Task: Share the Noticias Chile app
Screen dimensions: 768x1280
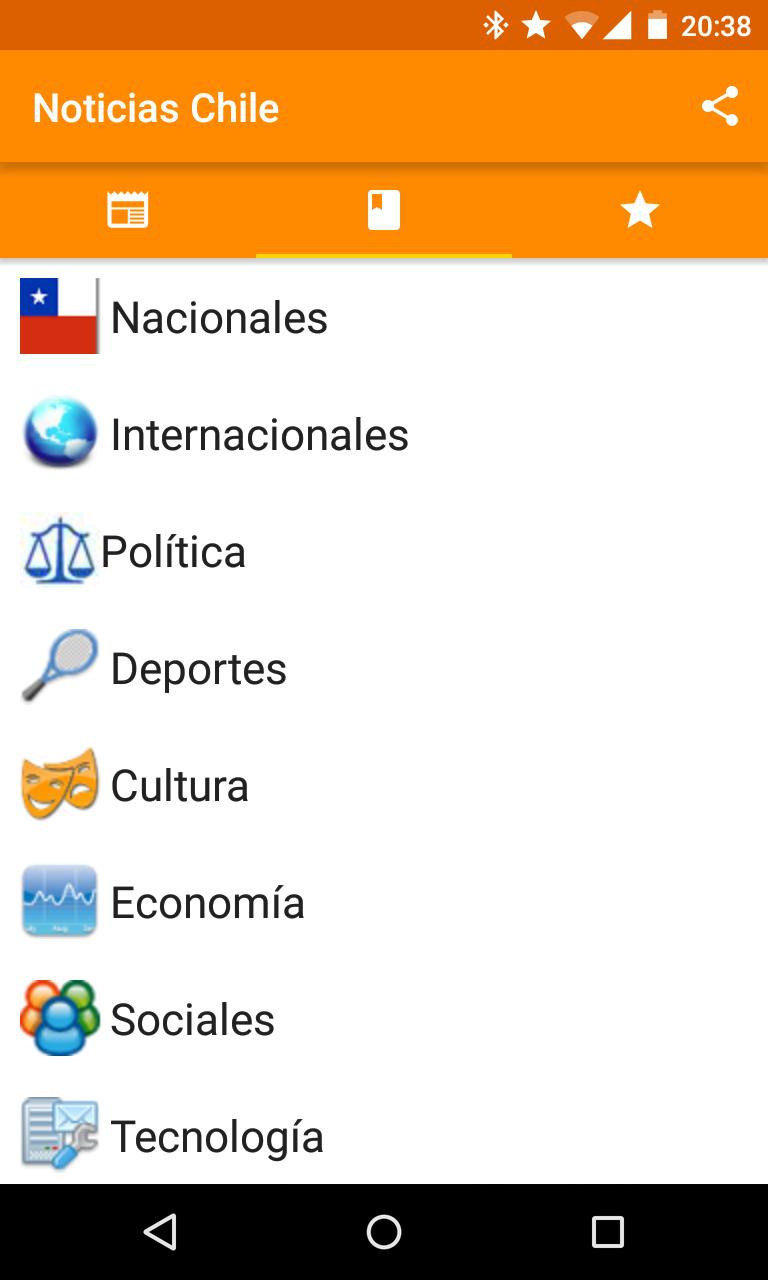Action: (x=720, y=107)
